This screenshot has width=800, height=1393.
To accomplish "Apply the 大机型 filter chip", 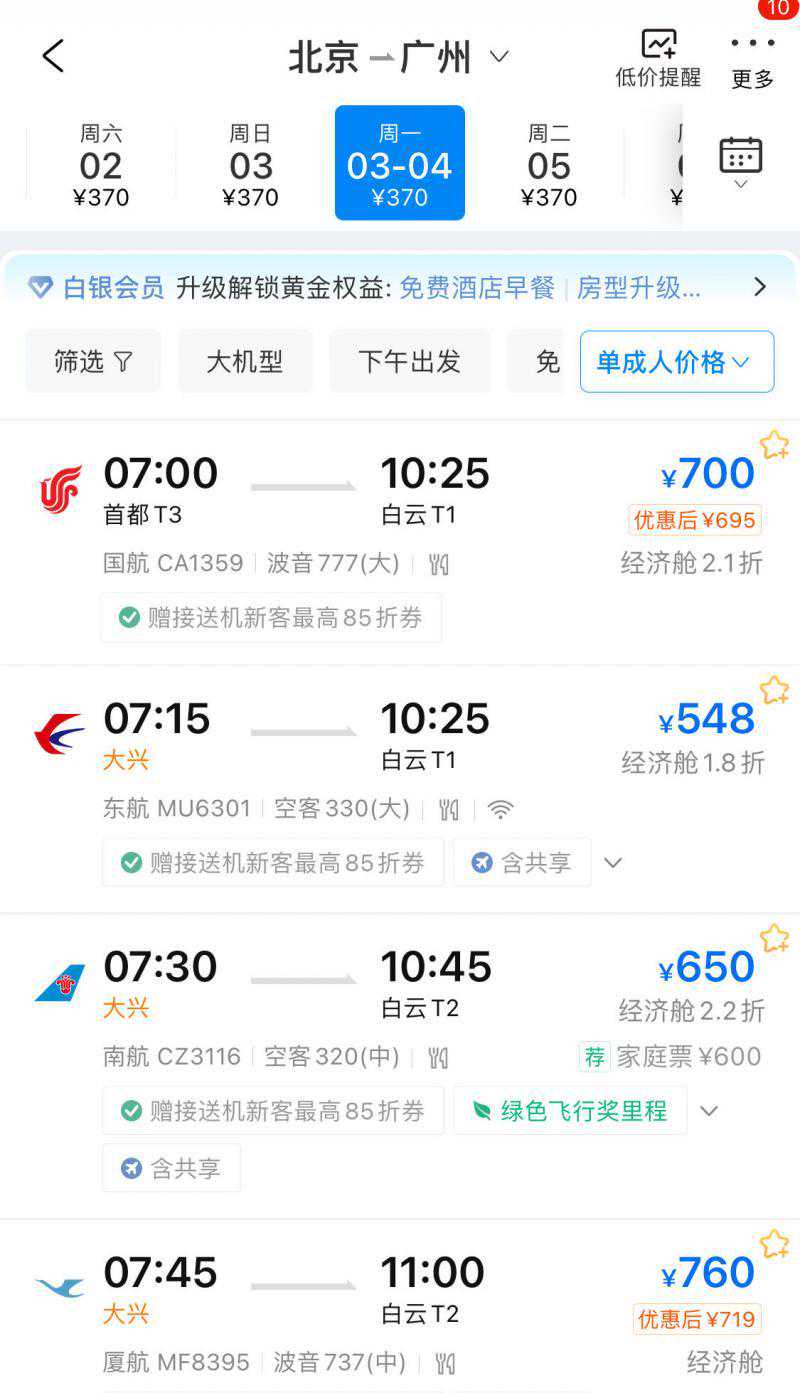I will [245, 361].
